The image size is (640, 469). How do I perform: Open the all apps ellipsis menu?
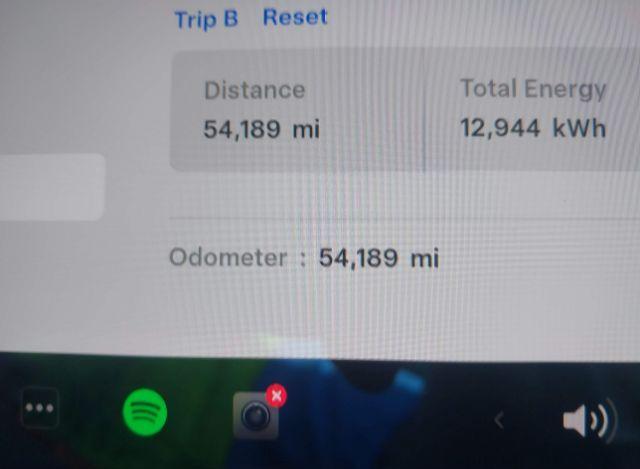40,408
